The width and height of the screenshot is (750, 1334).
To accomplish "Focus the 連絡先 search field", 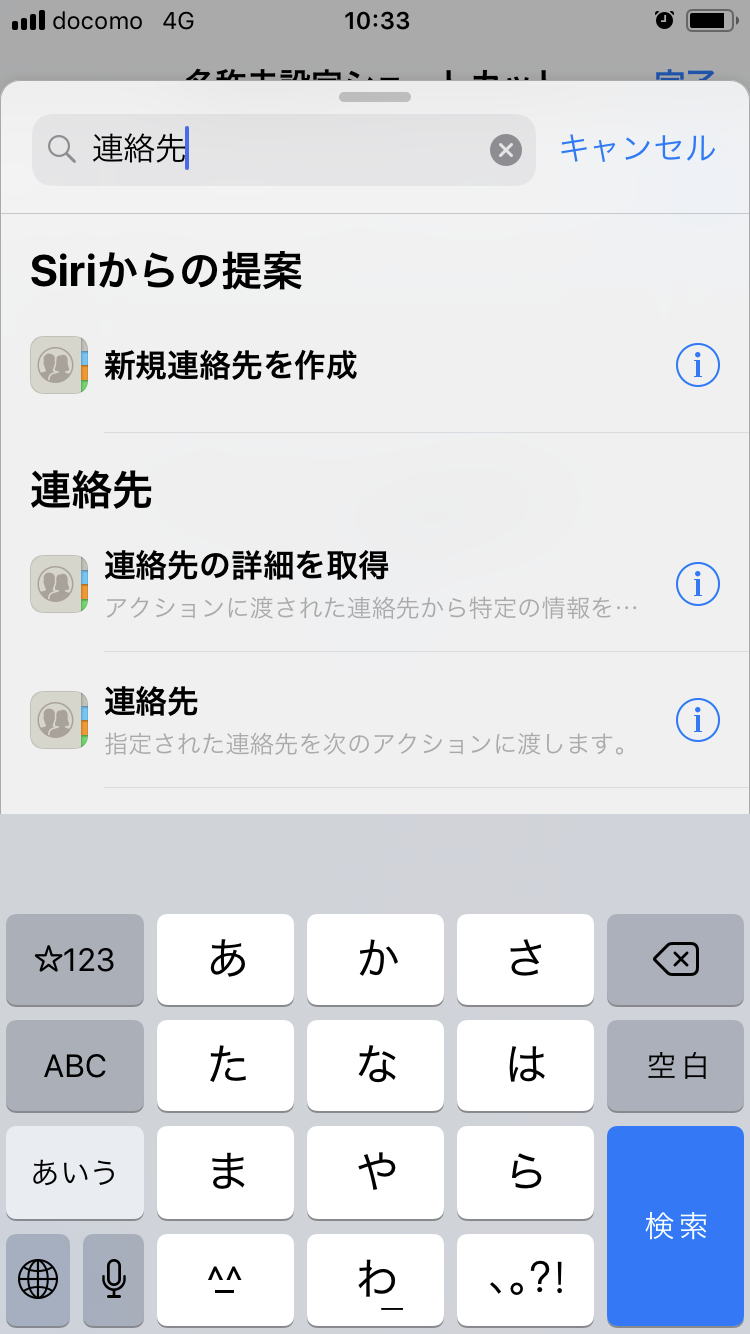I will (284, 150).
